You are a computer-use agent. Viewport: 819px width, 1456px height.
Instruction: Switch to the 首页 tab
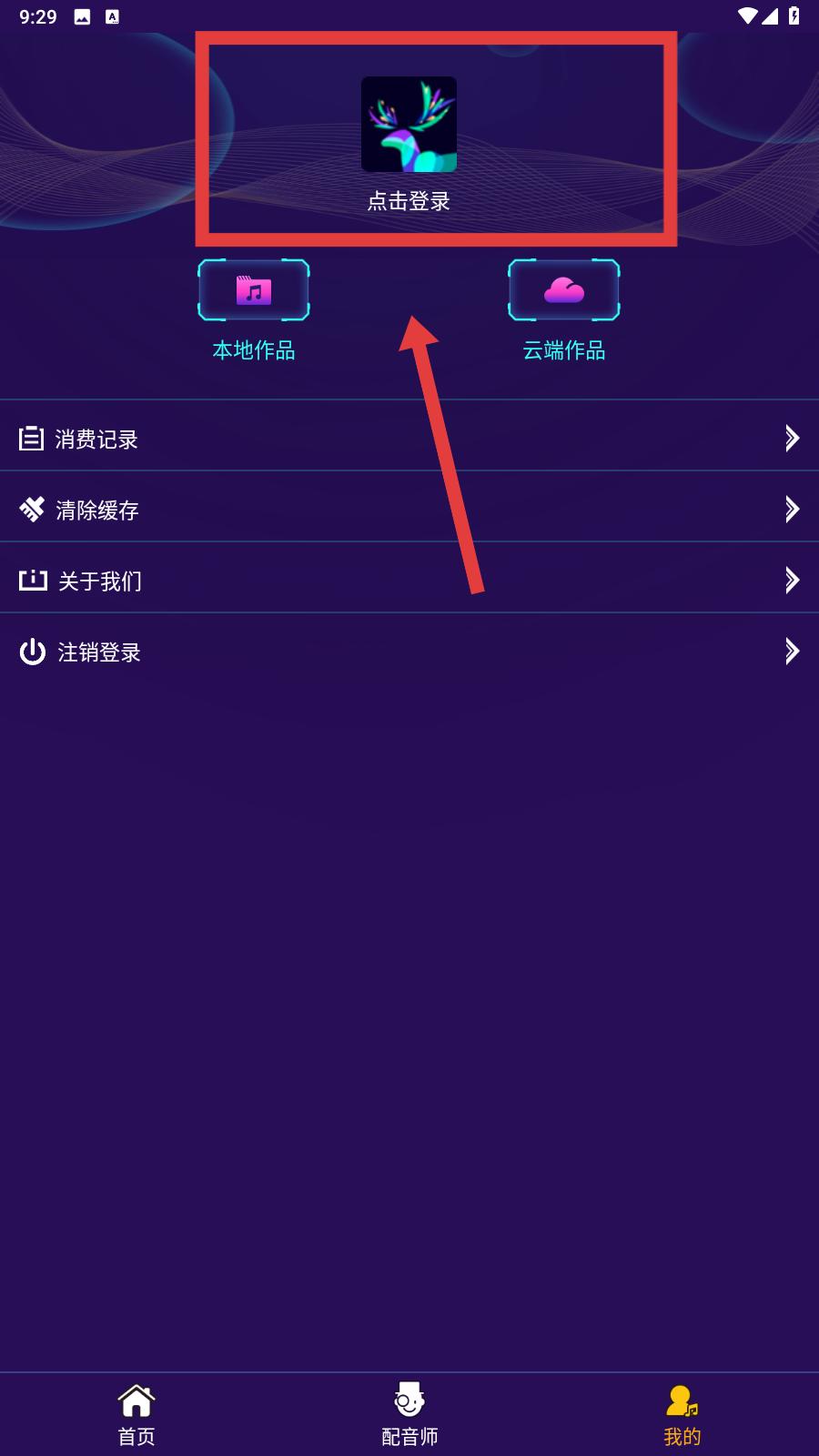coord(136,1415)
